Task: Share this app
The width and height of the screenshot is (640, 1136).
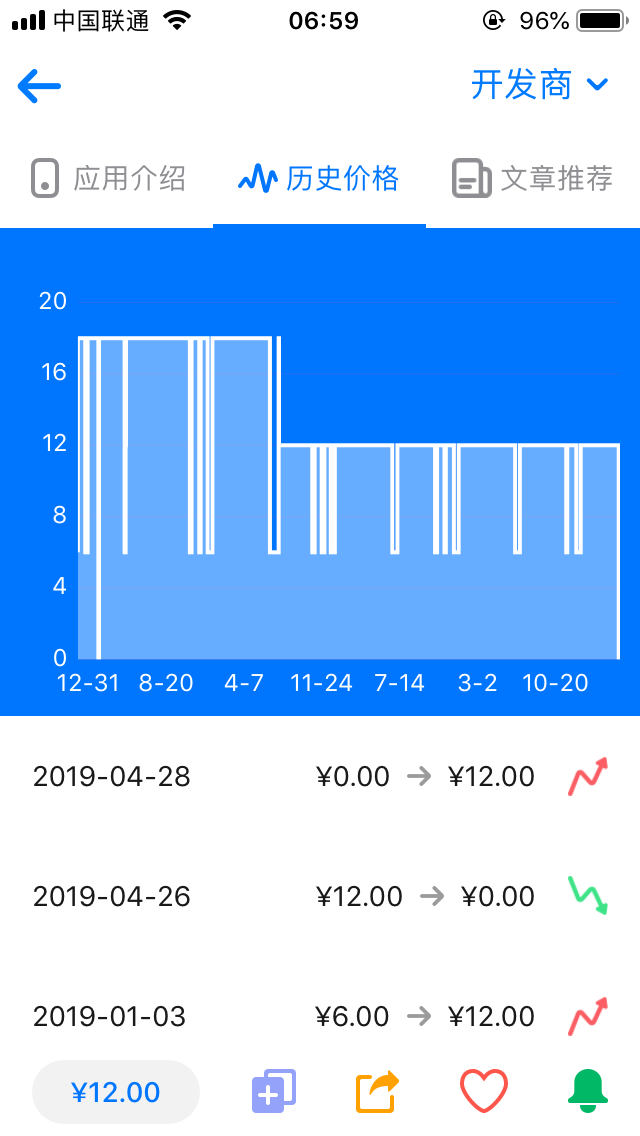Action: tap(377, 1091)
